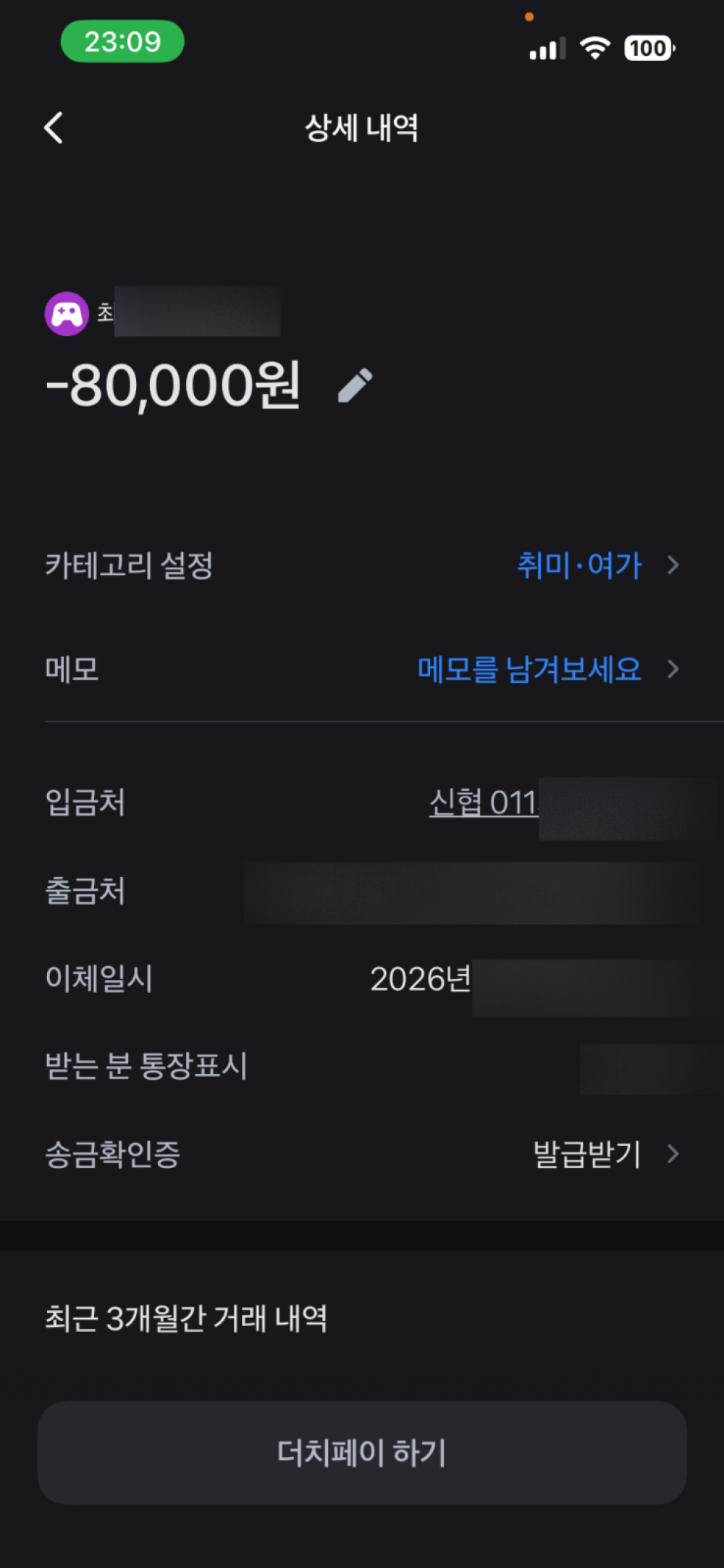This screenshot has width=724, height=1568.
Task: Tap the 더치페이 하기 button
Action: [x=362, y=1453]
